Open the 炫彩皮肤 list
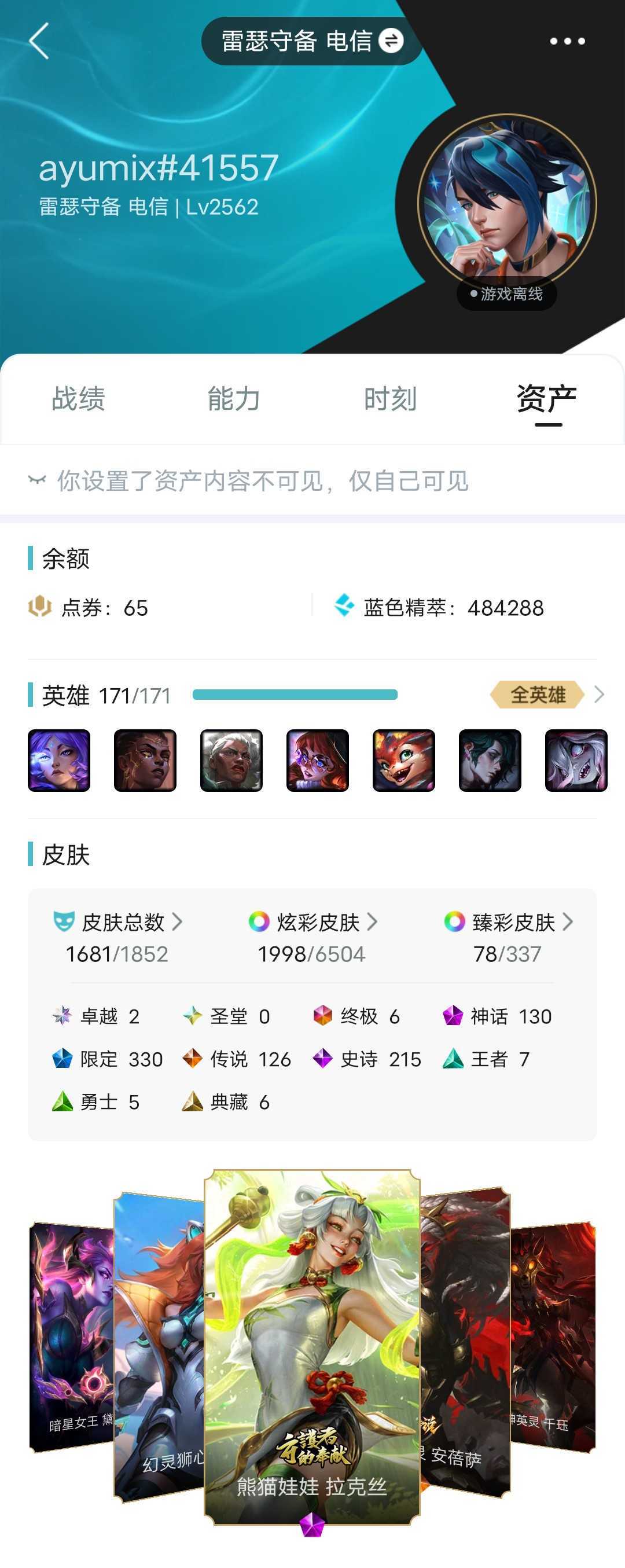The image size is (625, 1568). [x=317, y=922]
